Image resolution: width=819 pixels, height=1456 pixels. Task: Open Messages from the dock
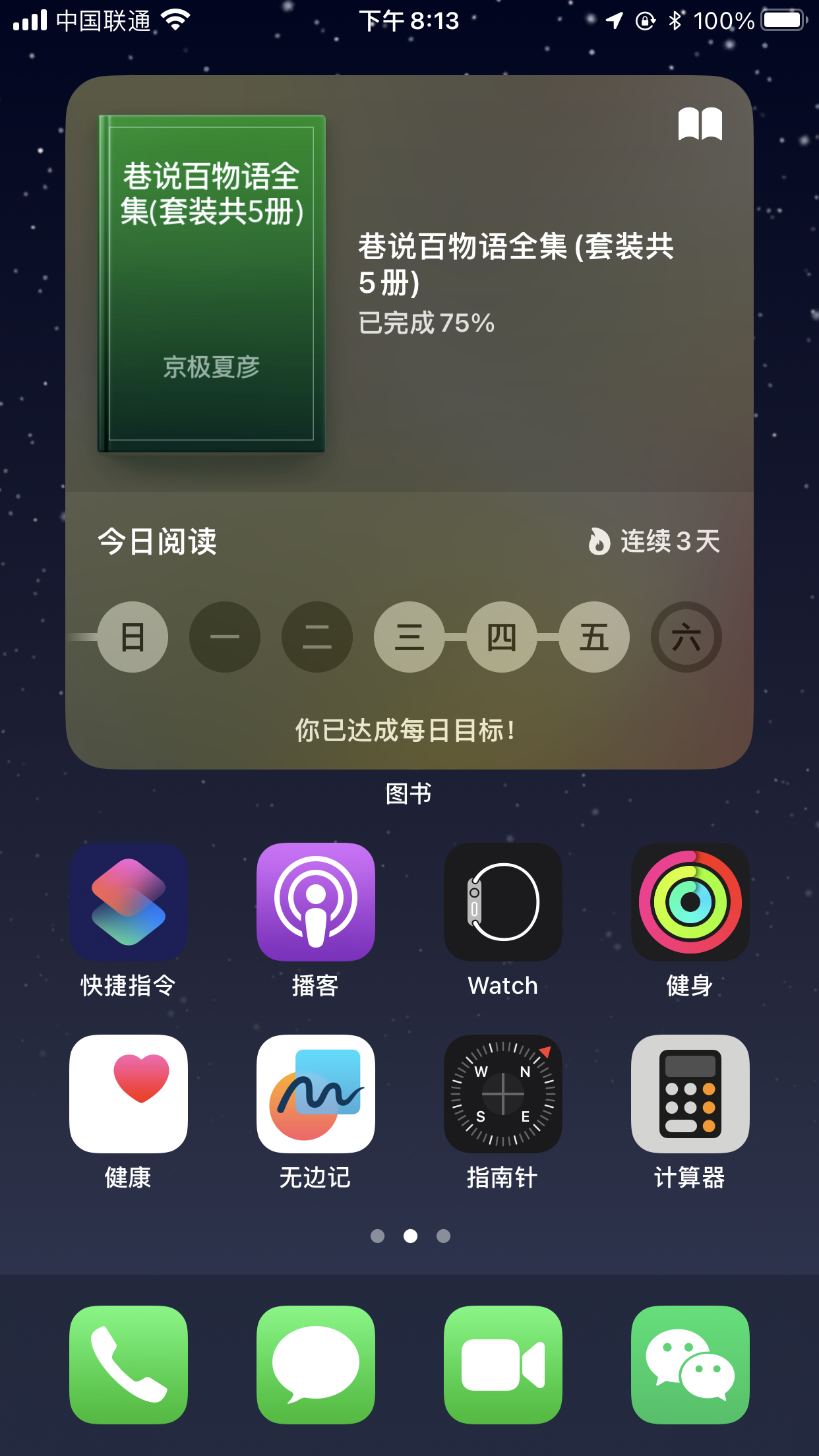316,1364
